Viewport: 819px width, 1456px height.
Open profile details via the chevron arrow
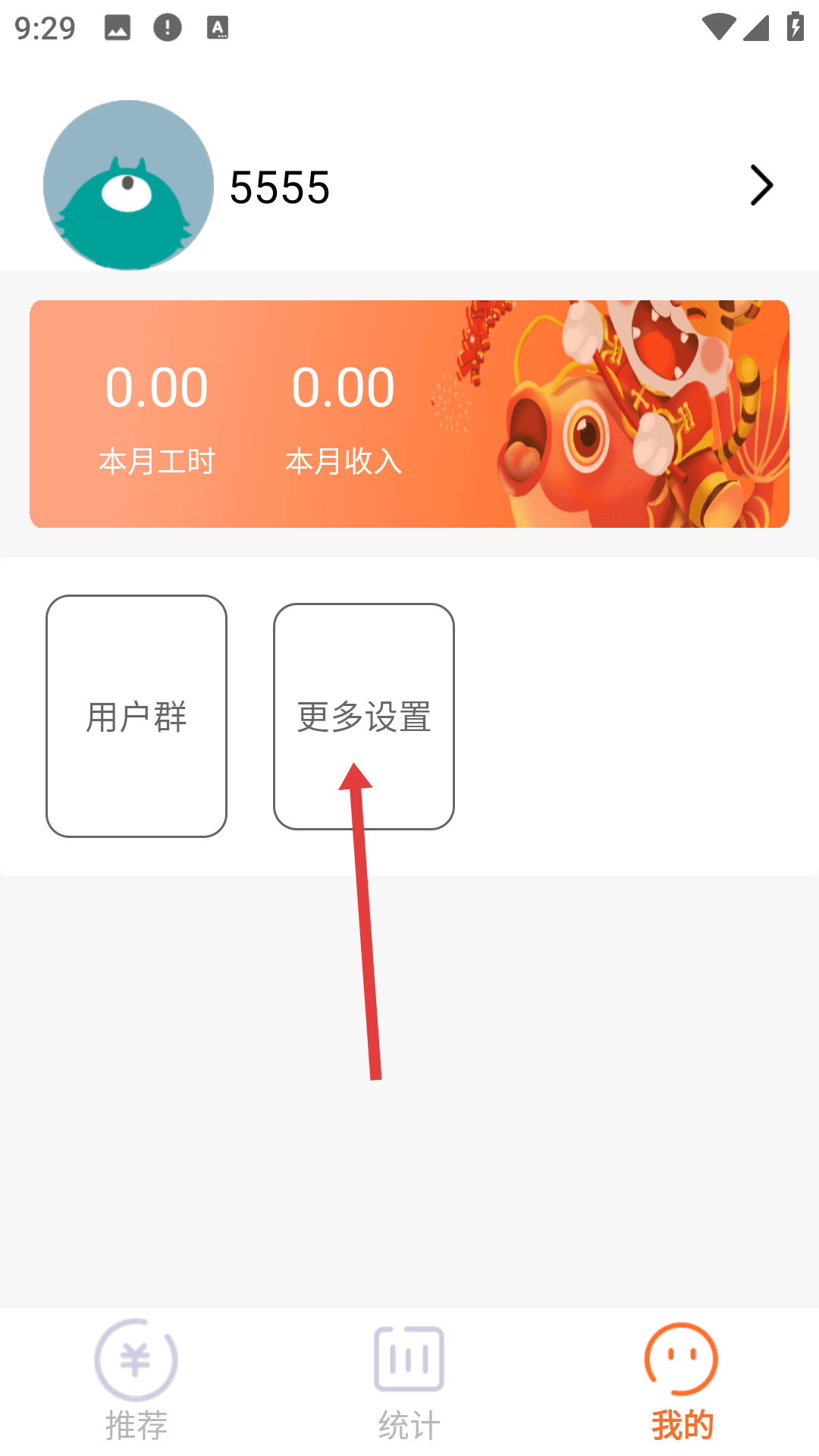tap(761, 185)
